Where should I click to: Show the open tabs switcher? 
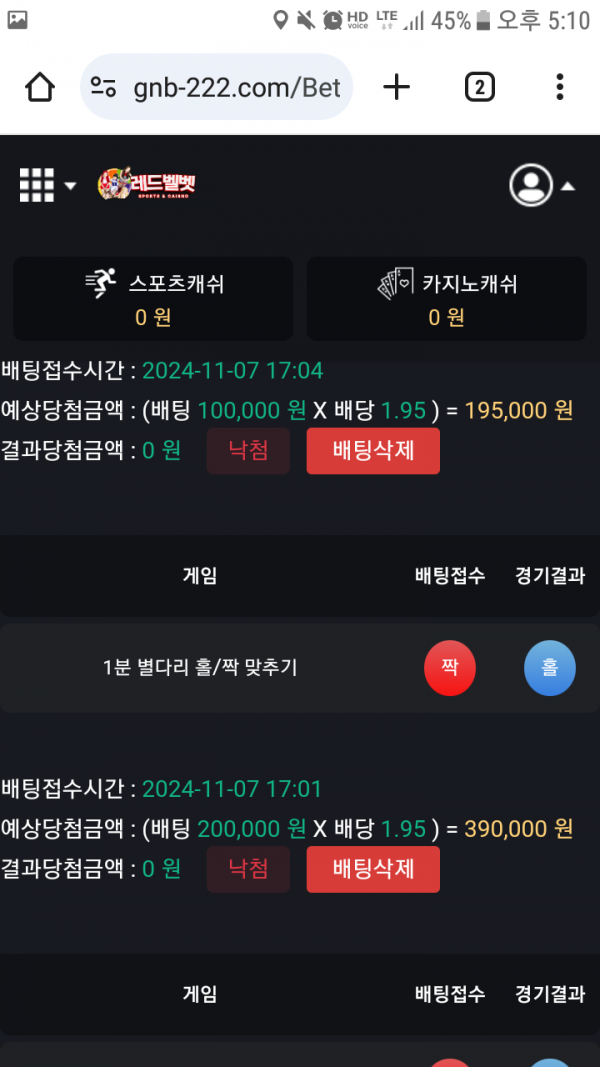479,87
